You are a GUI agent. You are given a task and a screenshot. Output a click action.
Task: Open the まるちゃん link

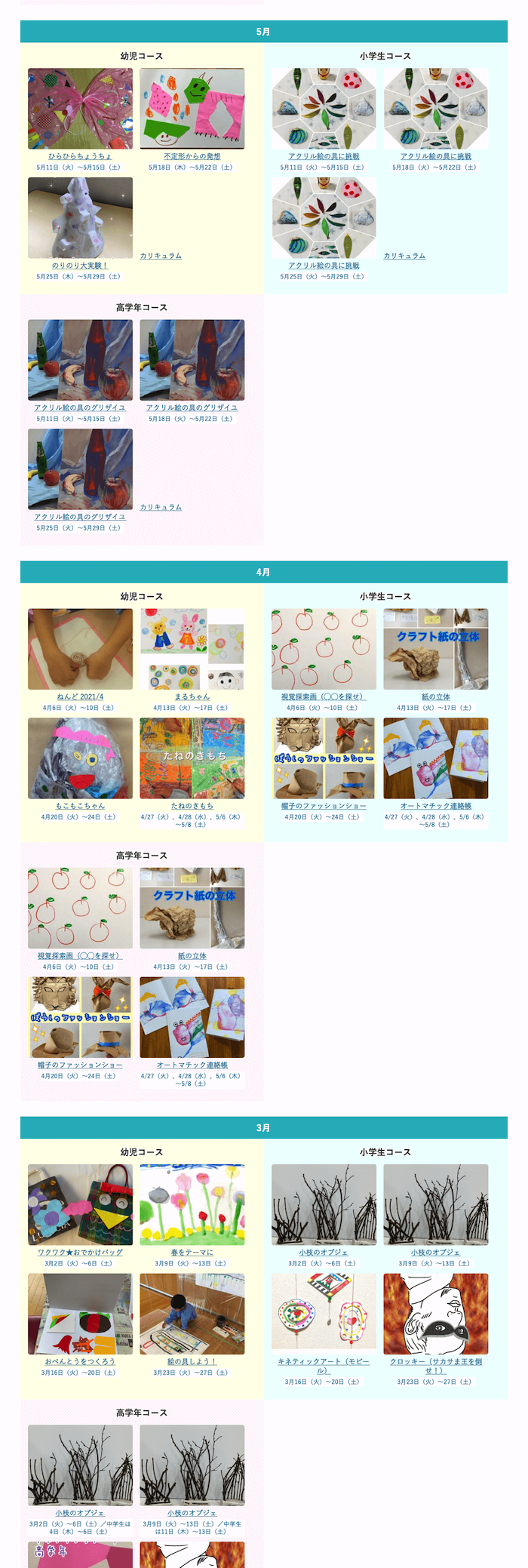(192, 696)
